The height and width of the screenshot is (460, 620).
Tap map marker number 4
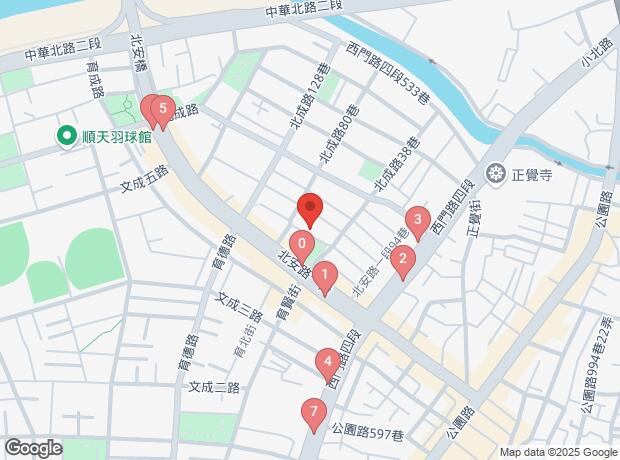[326, 362]
